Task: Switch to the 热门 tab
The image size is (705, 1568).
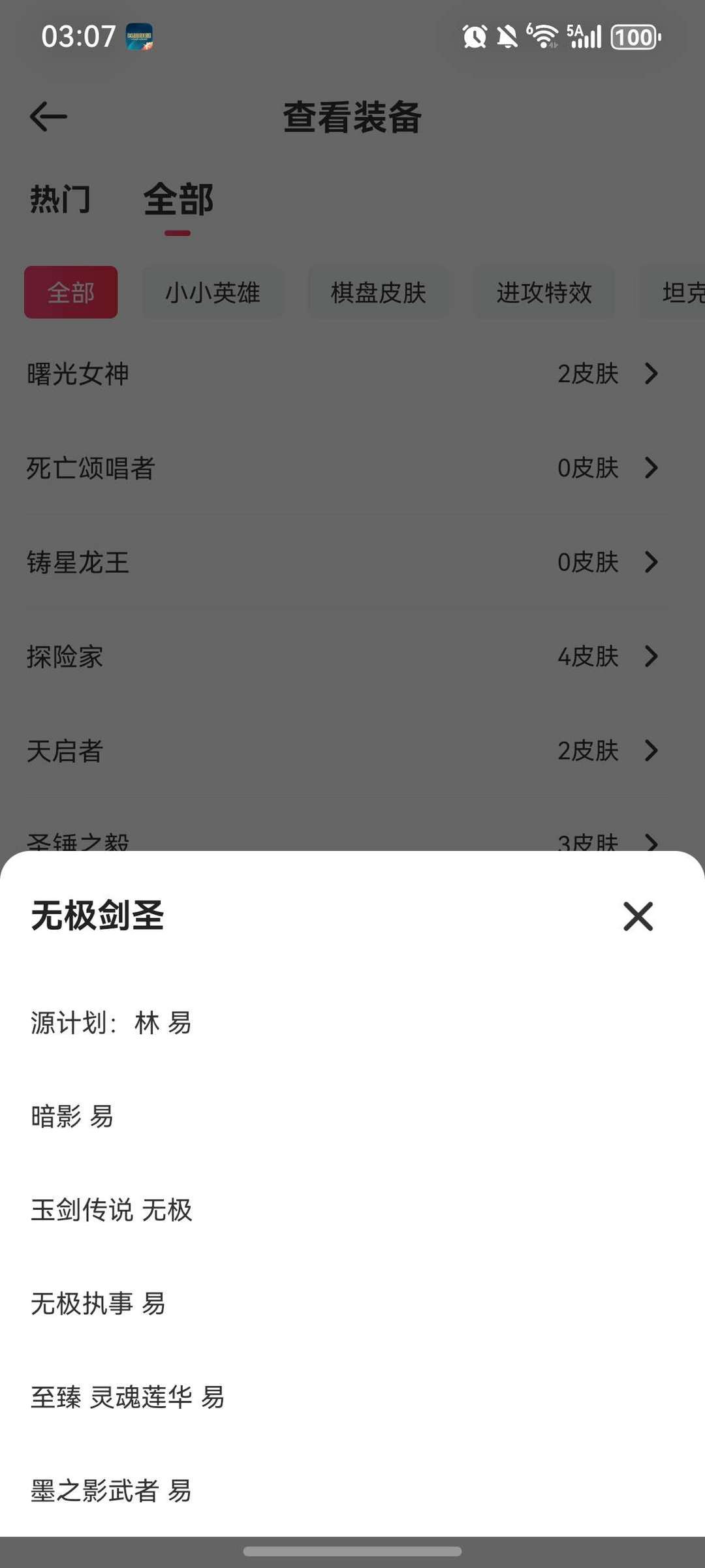Action: tap(59, 200)
